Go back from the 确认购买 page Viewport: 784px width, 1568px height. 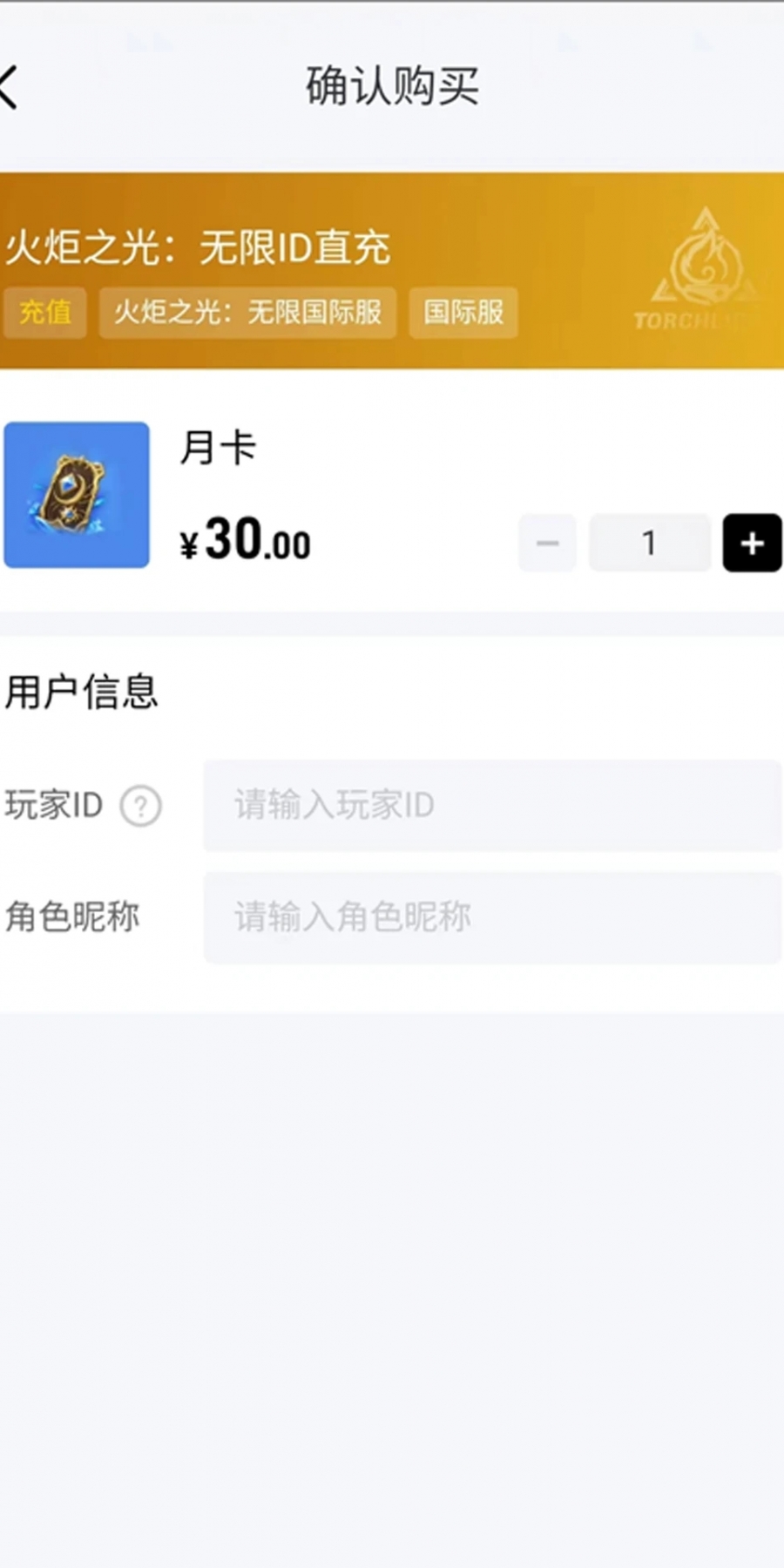(10, 87)
